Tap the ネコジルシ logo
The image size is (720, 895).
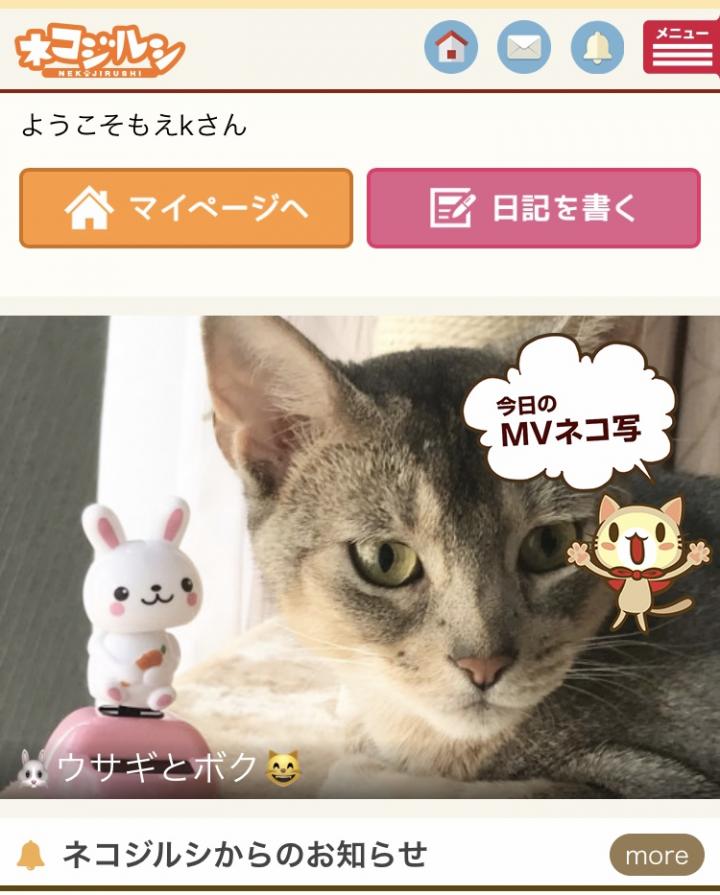[x=100, y=50]
